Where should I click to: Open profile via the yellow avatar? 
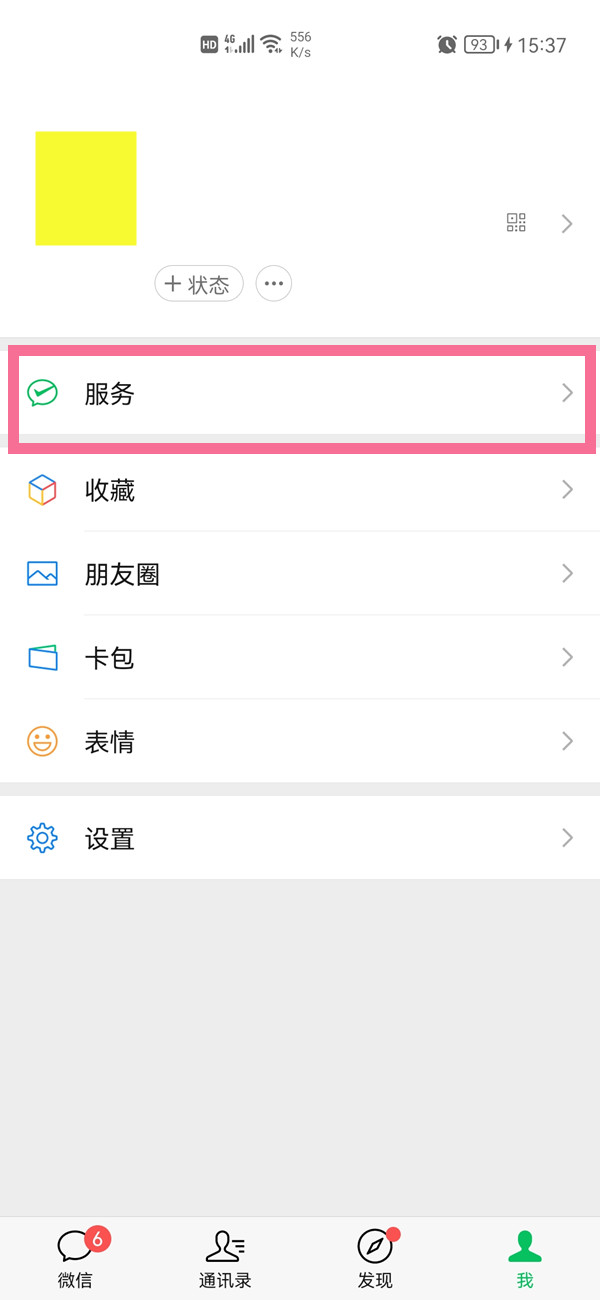pos(86,188)
